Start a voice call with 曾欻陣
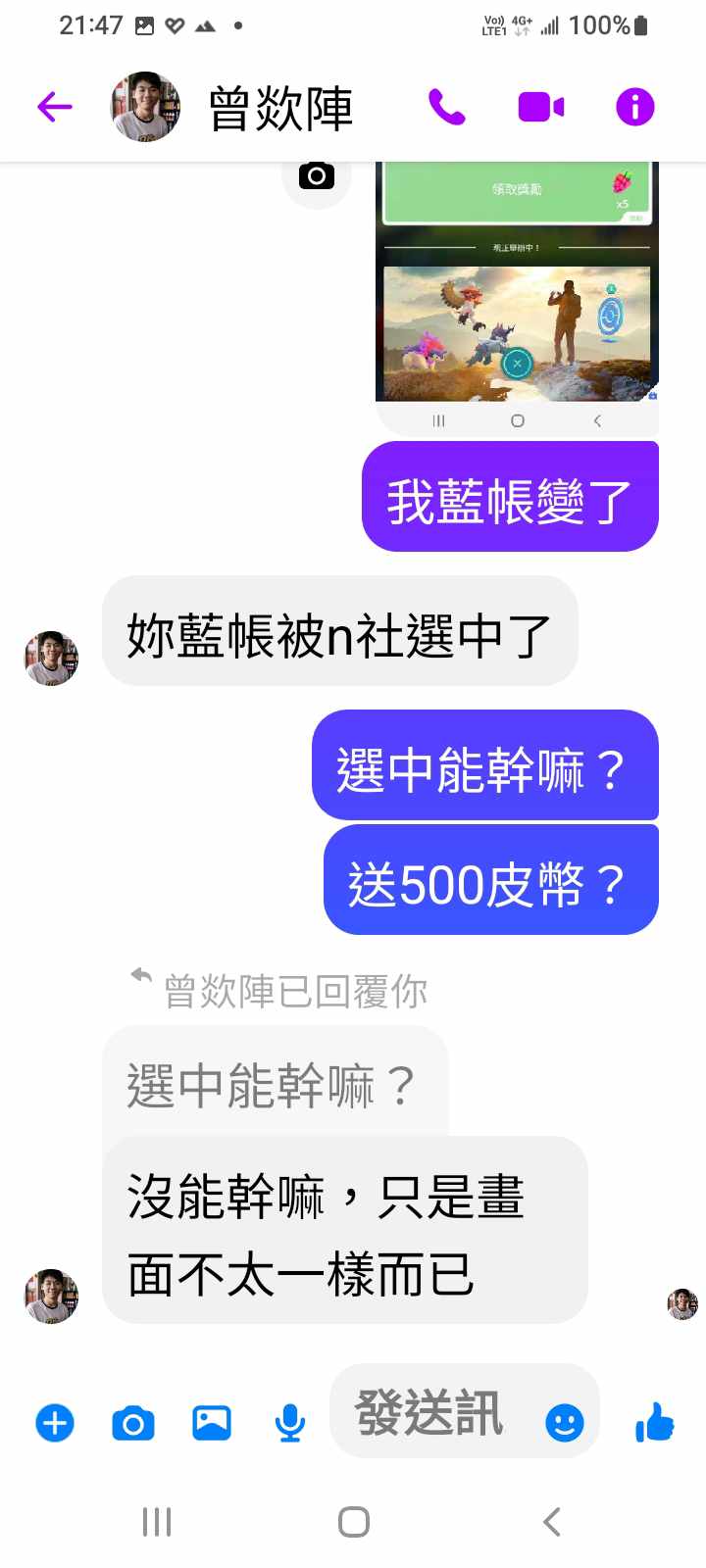706x1568 pixels. [446, 106]
